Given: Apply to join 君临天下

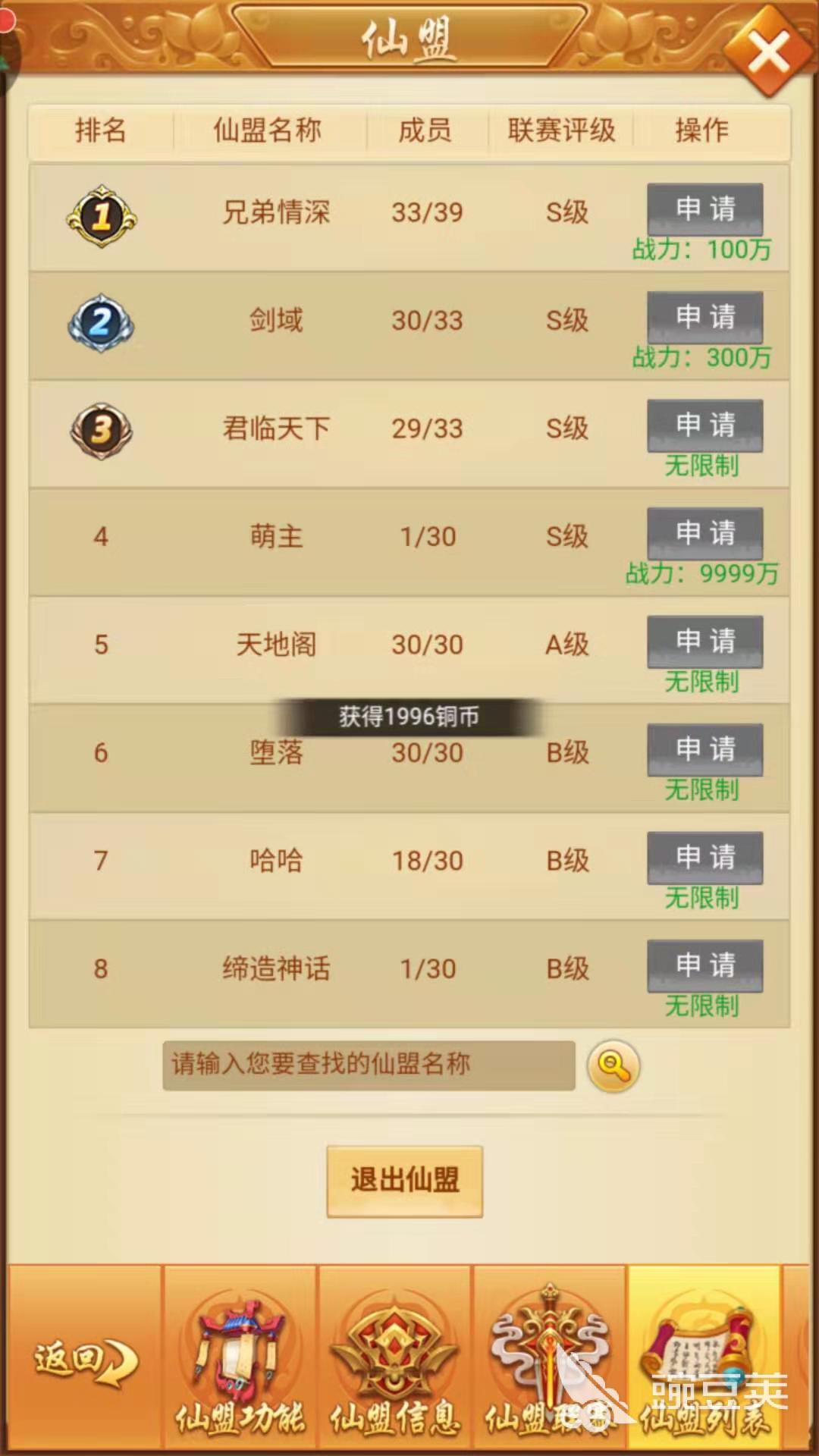Looking at the screenshot, I should pos(704,425).
